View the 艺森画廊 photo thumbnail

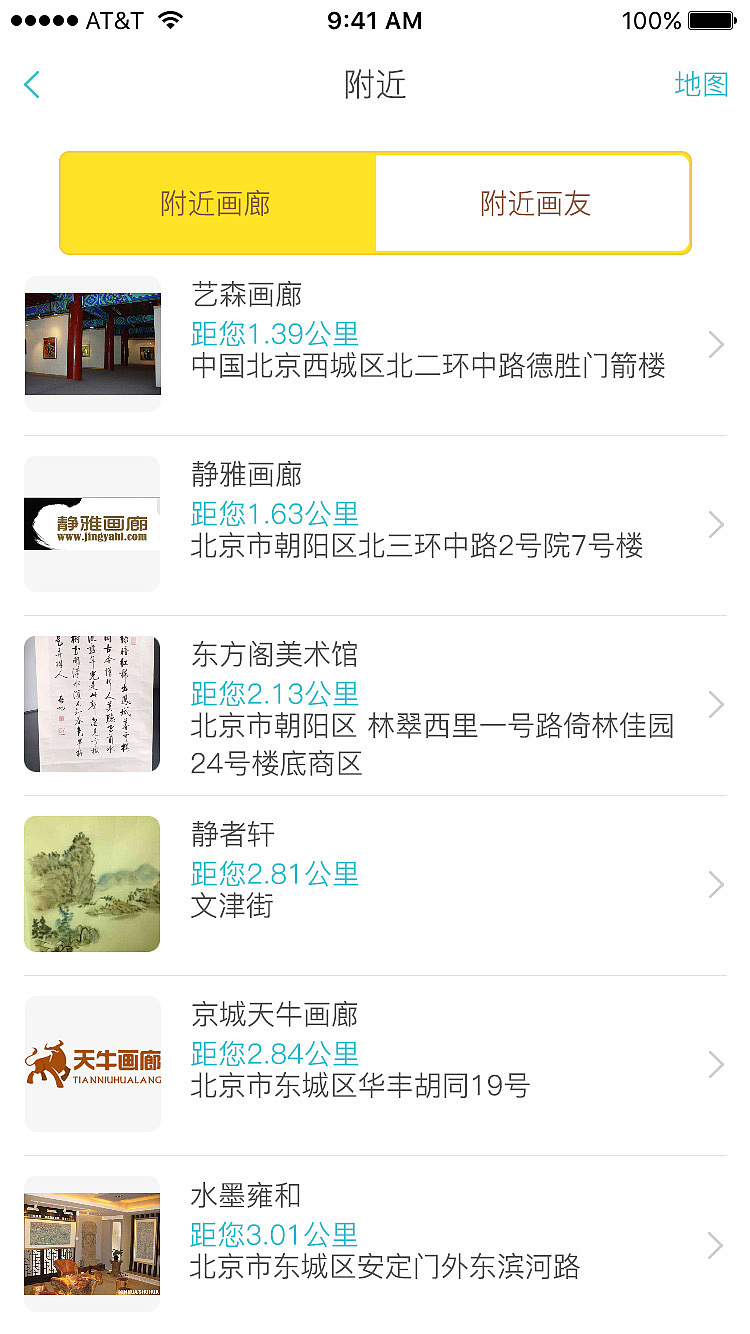[91, 343]
